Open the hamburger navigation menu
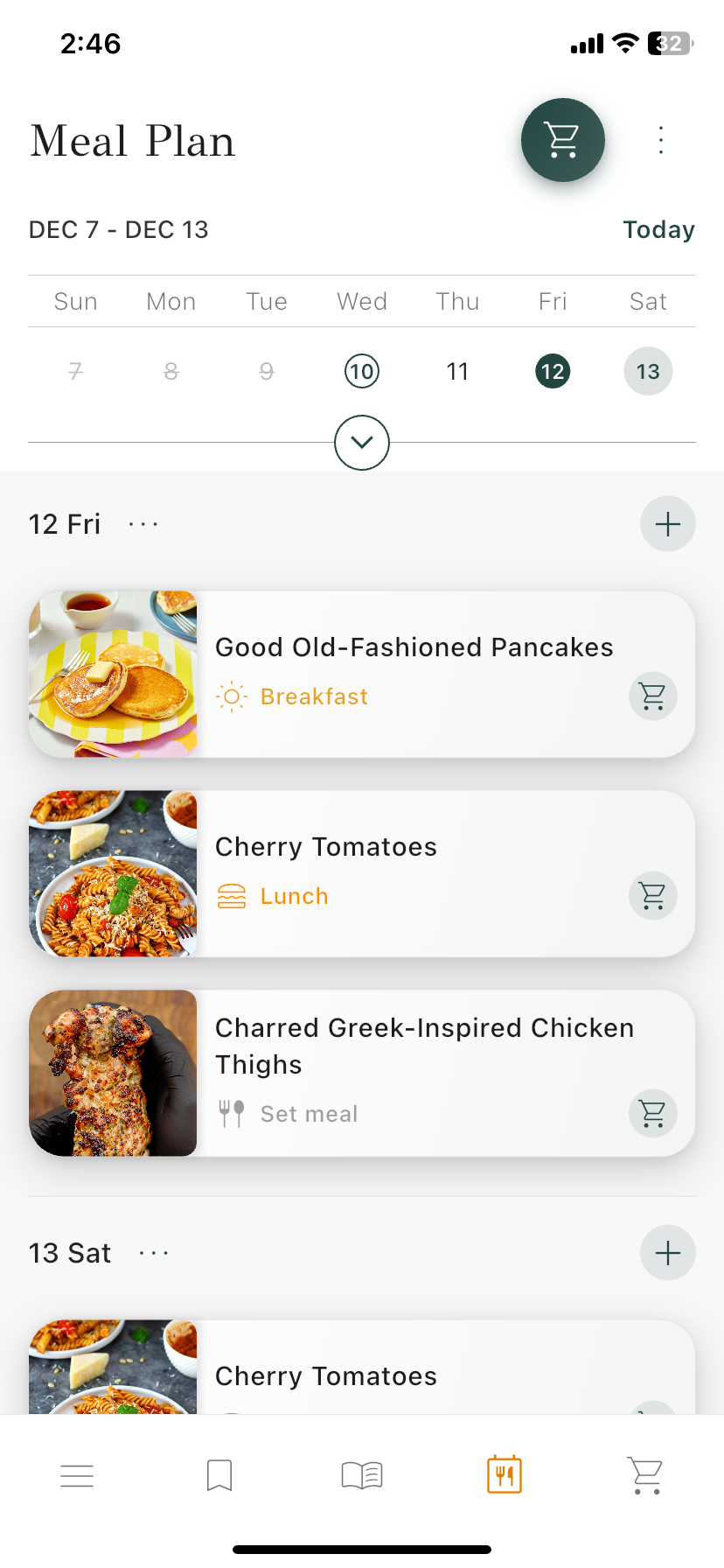Viewport: 724px width, 1568px height. point(77,1474)
